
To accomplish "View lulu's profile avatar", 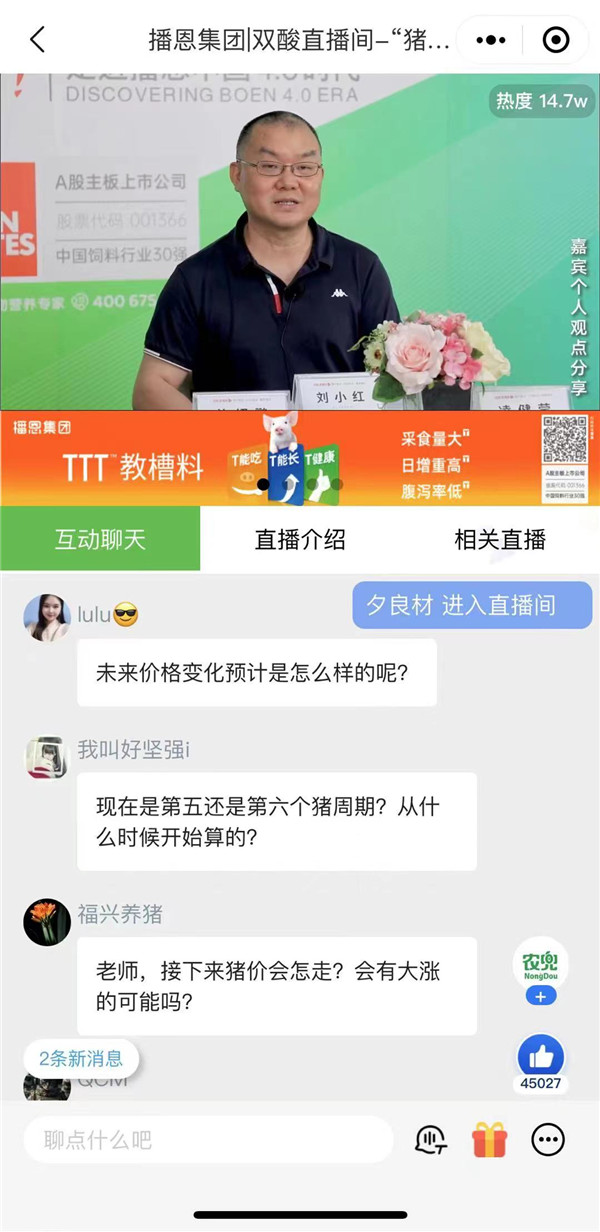I will click(46, 618).
